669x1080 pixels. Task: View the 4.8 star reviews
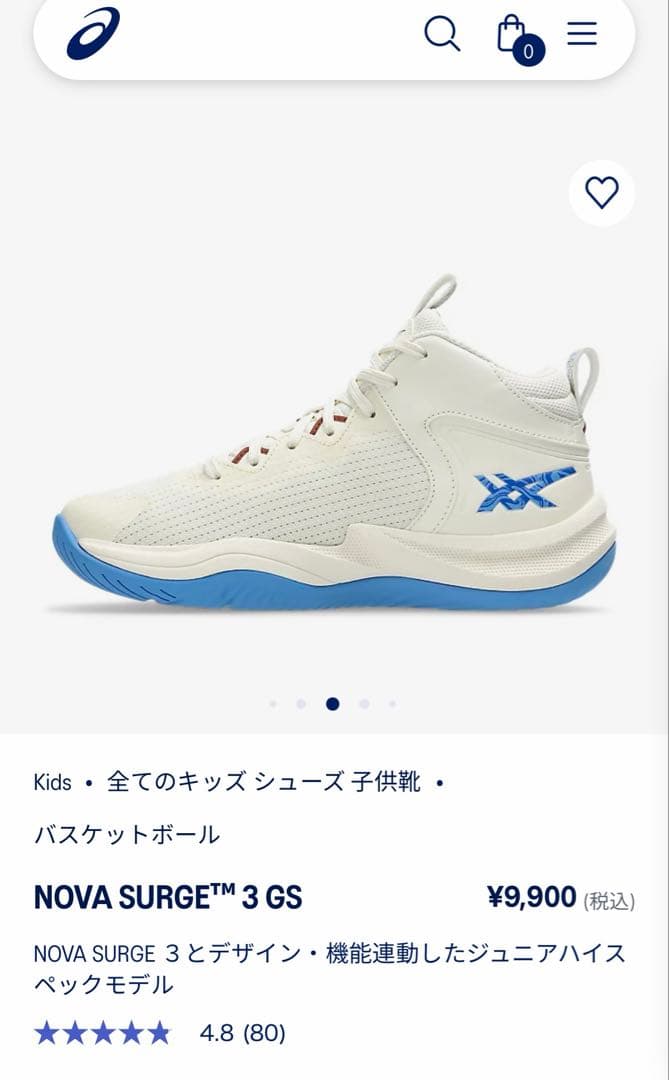(x=160, y=1032)
